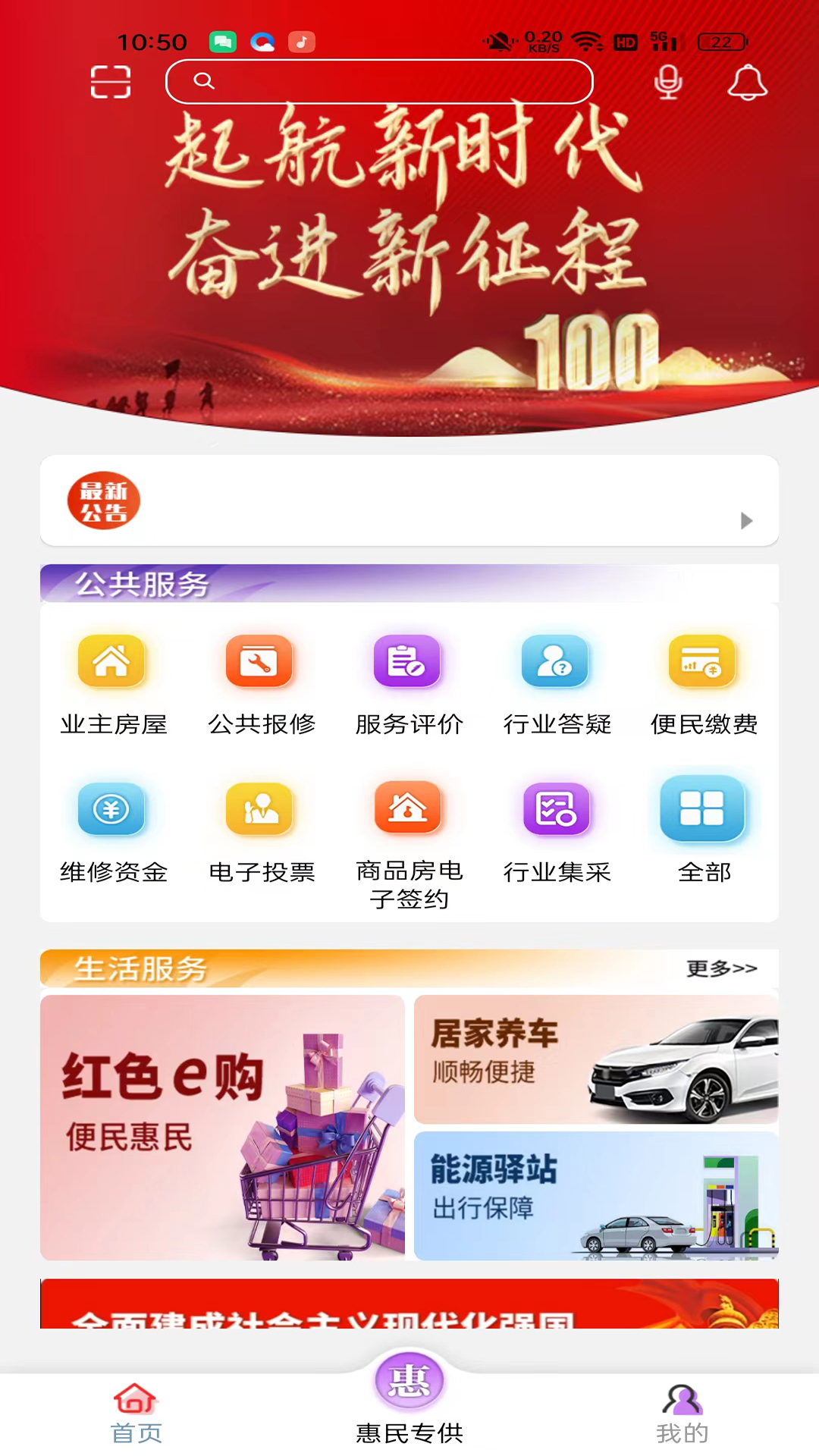Select the 业主房屋 service icon
The width and height of the screenshot is (819, 1456).
tap(111, 661)
